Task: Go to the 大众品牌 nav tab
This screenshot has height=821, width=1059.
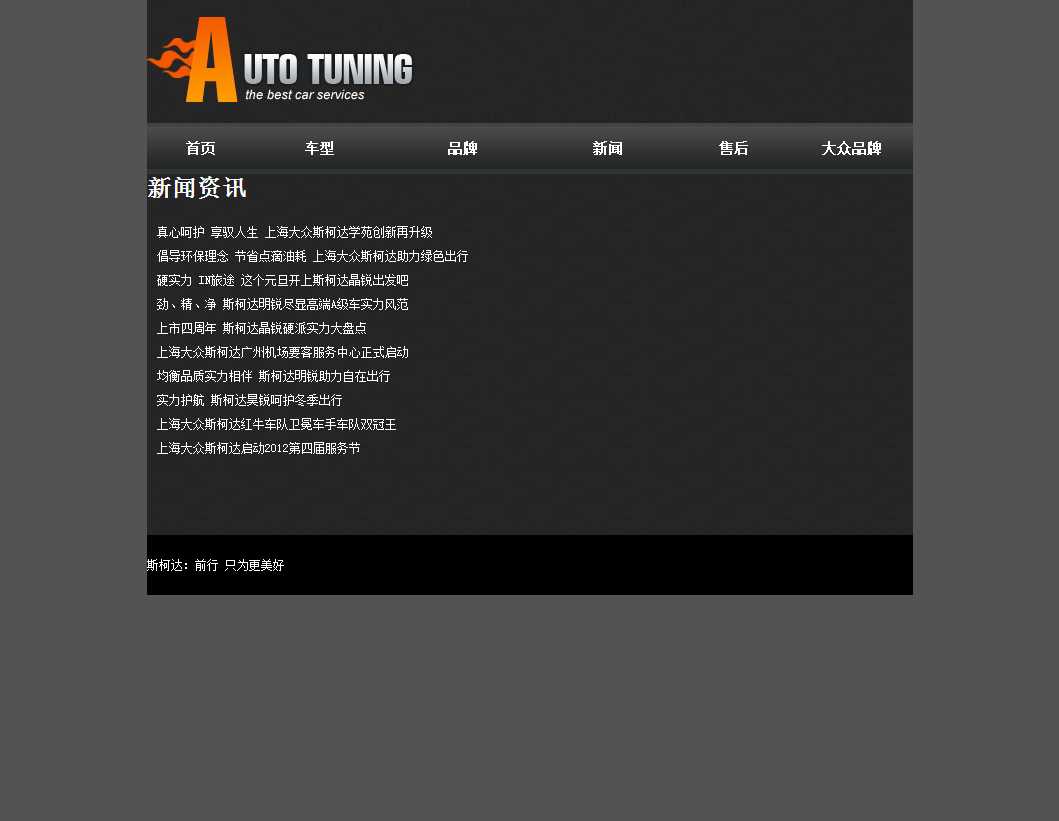Action: [x=851, y=149]
